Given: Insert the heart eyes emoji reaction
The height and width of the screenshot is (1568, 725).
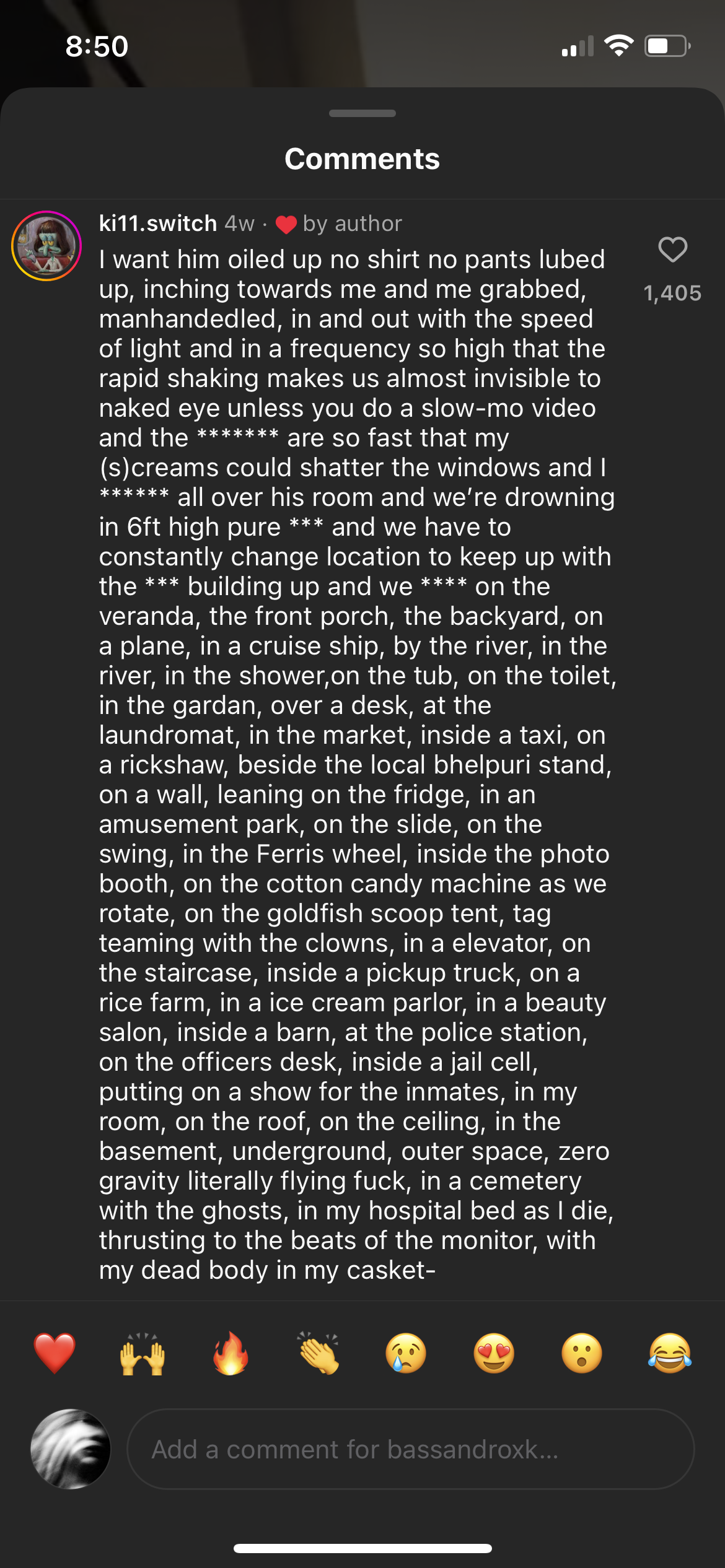Looking at the screenshot, I should coord(494,1353).
